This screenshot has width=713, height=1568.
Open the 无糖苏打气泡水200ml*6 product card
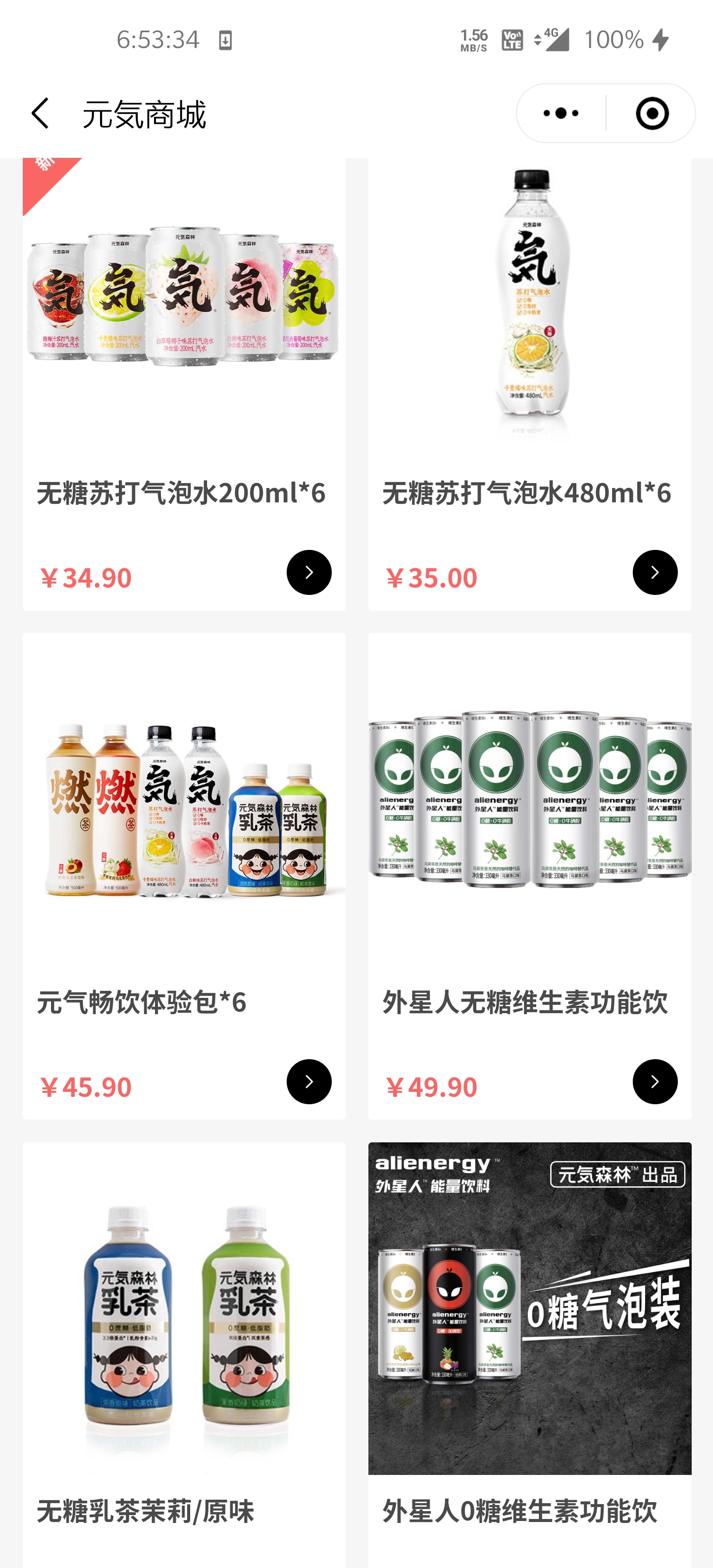pyautogui.click(x=184, y=384)
